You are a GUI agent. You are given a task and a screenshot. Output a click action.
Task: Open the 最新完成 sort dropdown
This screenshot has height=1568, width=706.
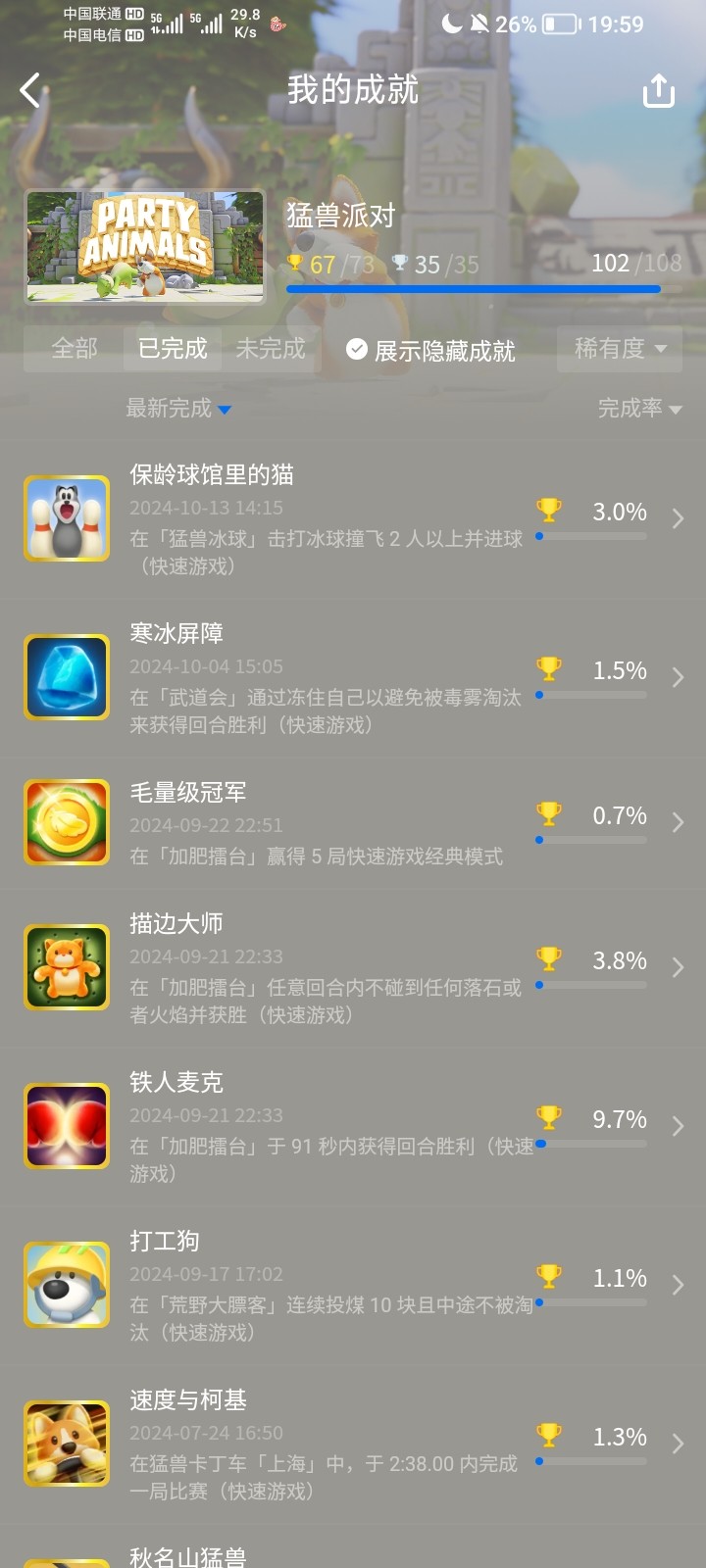click(178, 409)
